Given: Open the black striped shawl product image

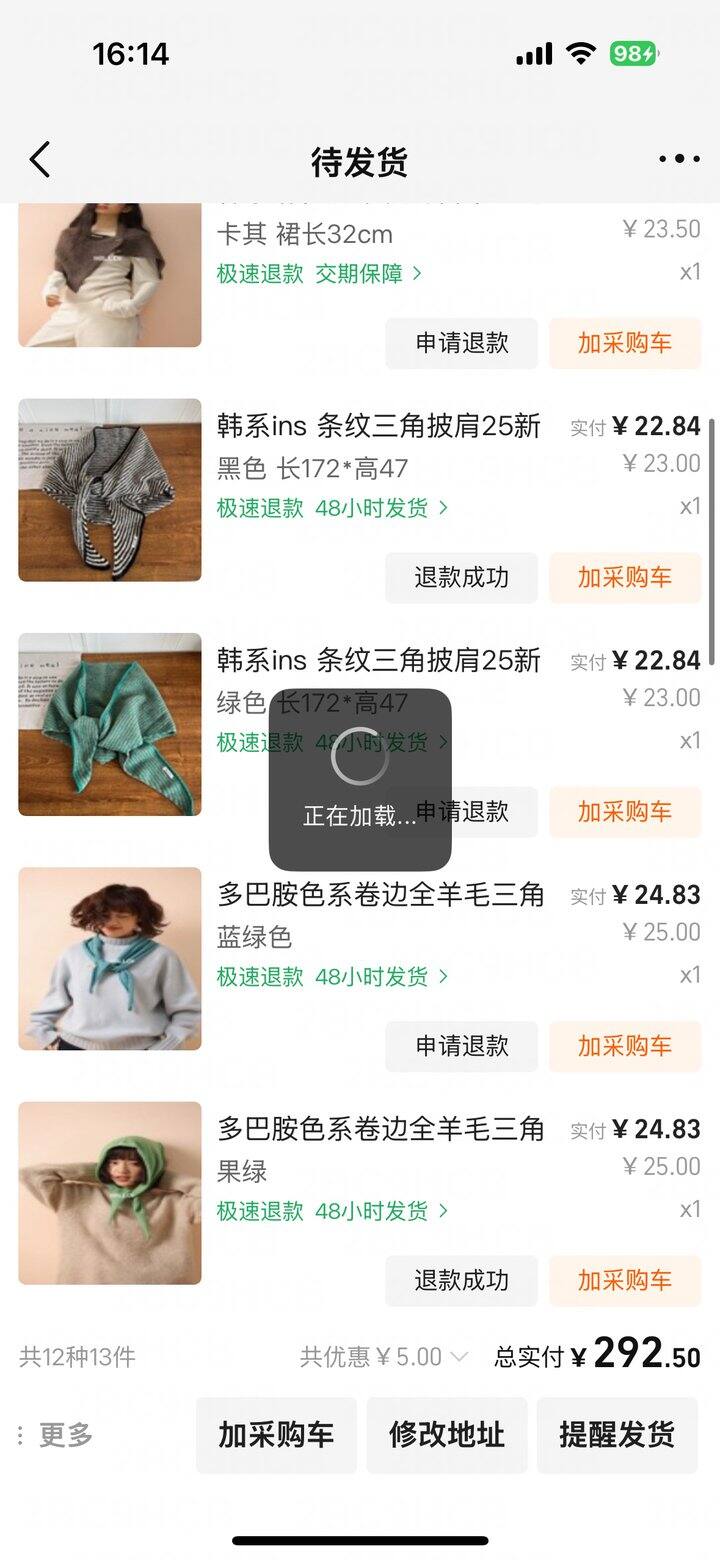Looking at the screenshot, I should click(110, 490).
